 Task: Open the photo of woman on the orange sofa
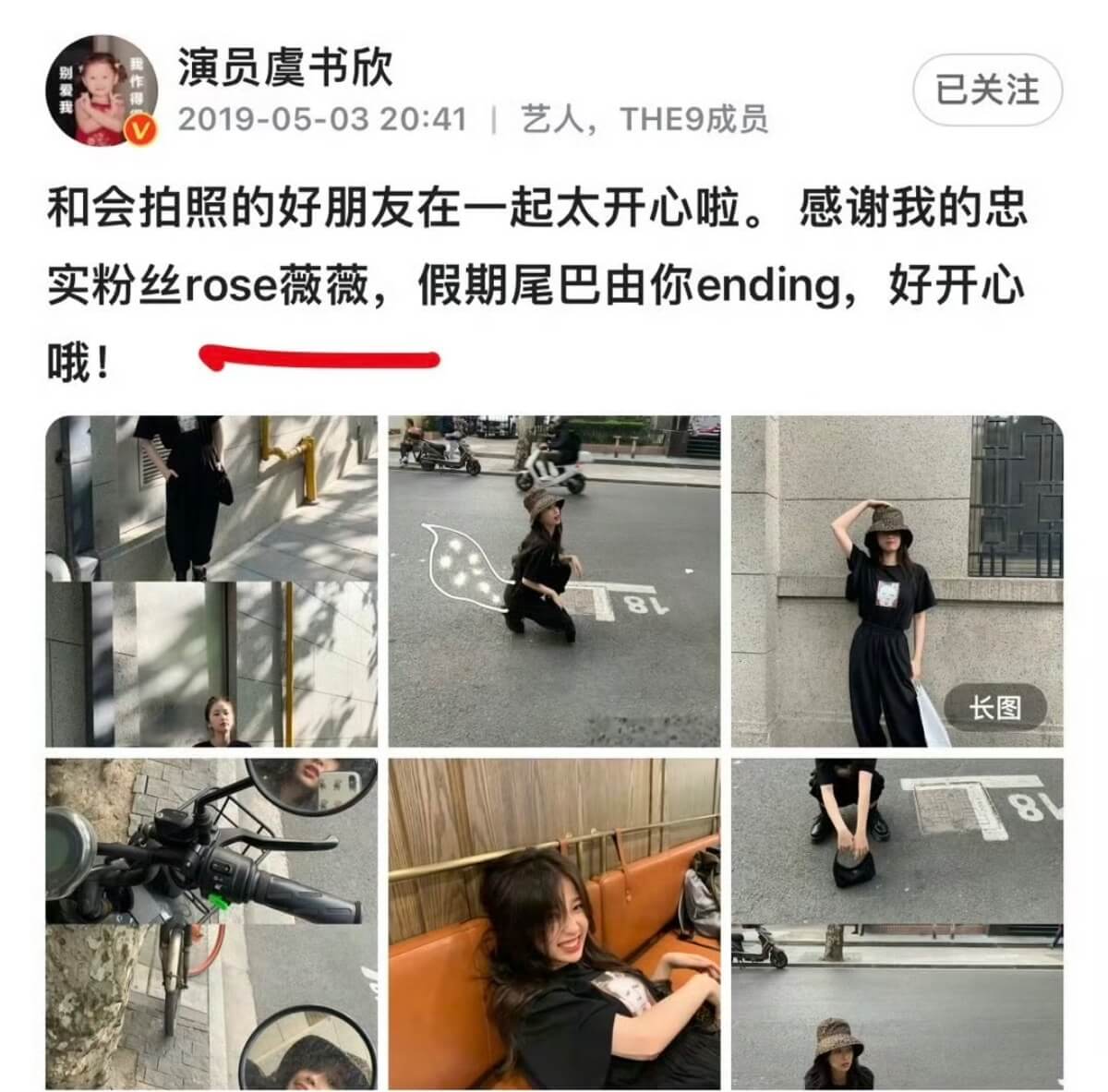pos(554,923)
